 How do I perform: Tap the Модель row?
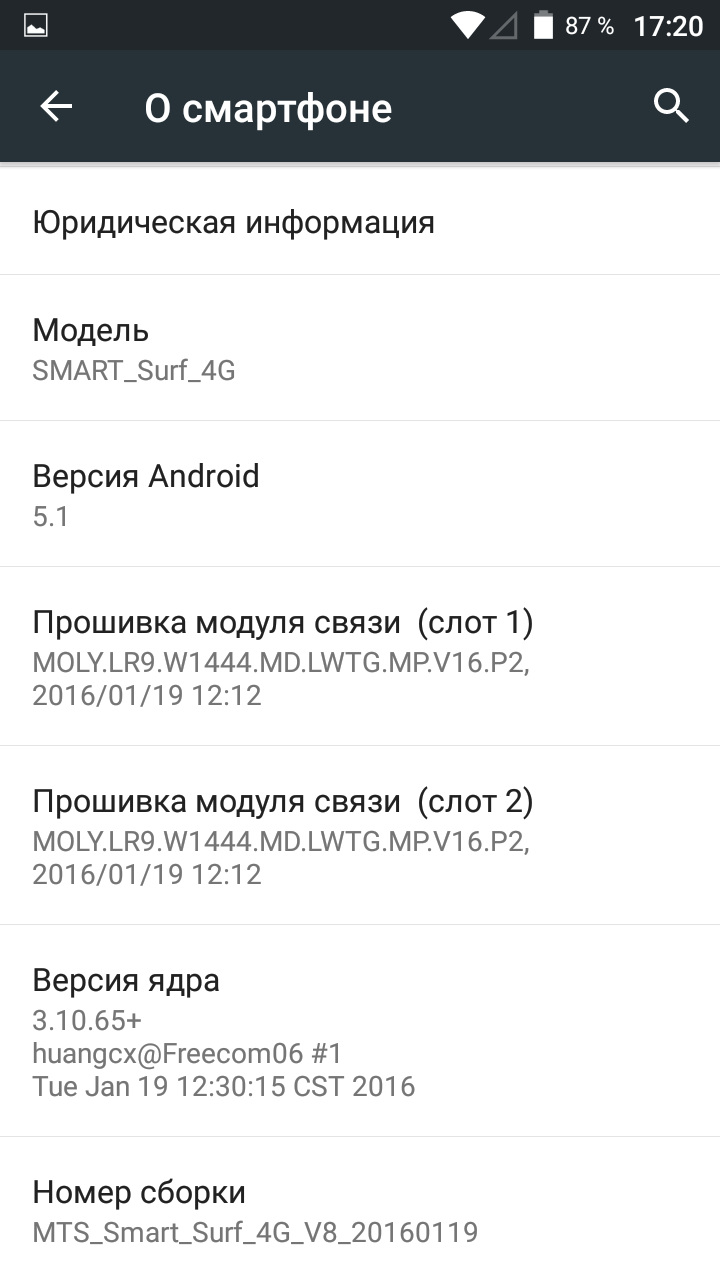click(x=360, y=349)
